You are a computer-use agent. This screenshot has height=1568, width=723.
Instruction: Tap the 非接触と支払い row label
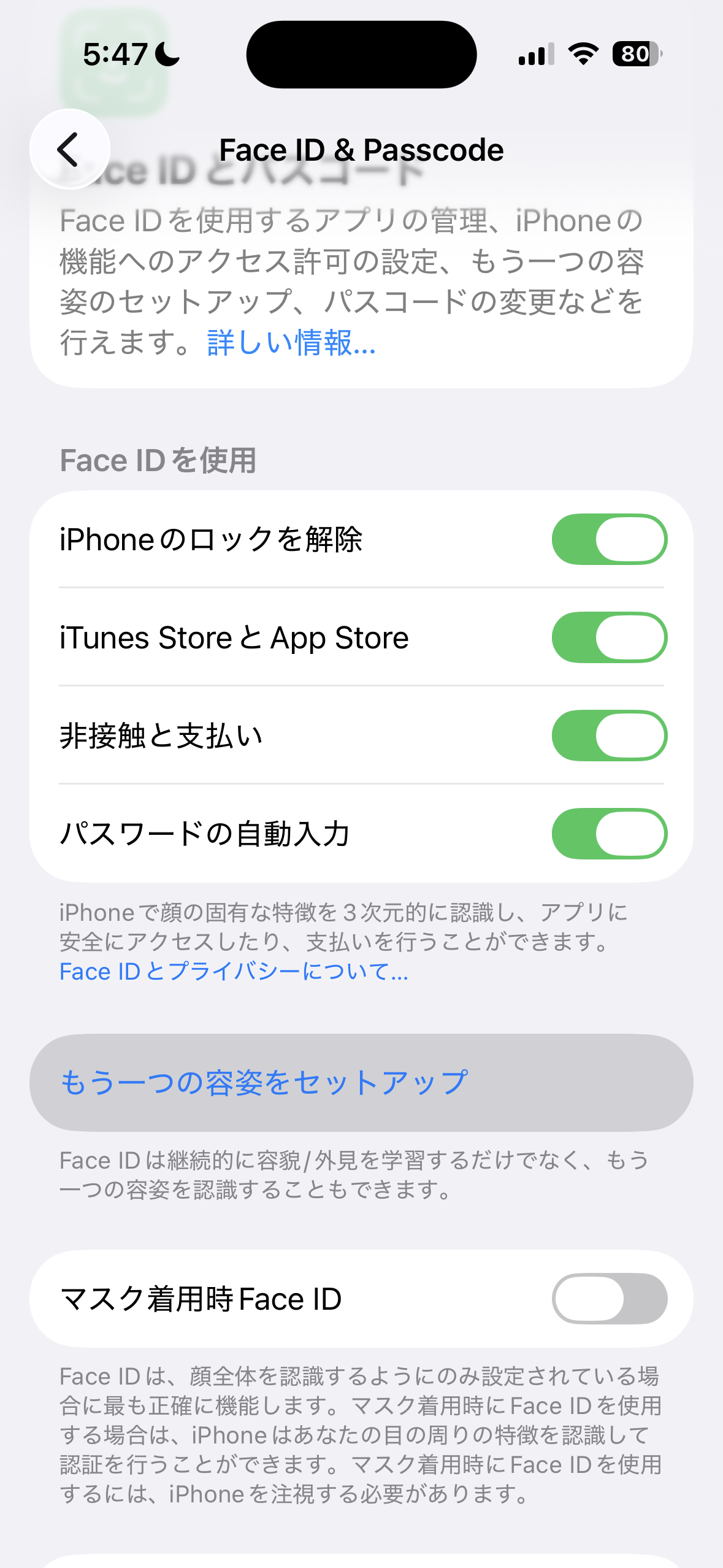[161, 736]
